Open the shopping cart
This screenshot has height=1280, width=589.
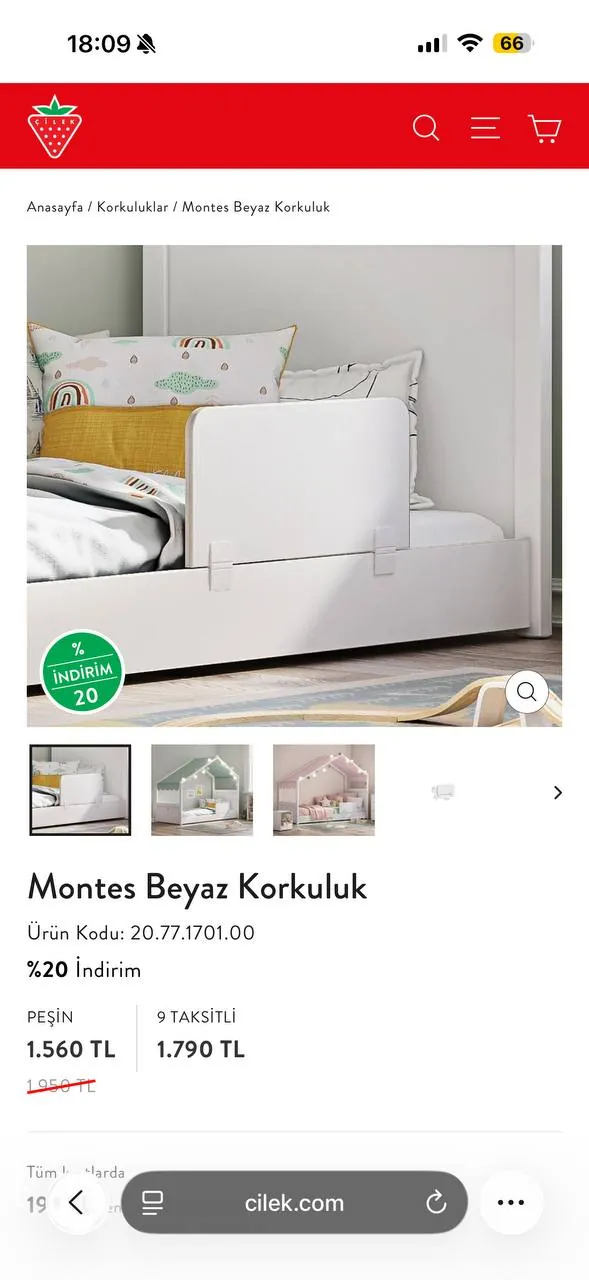(x=544, y=128)
